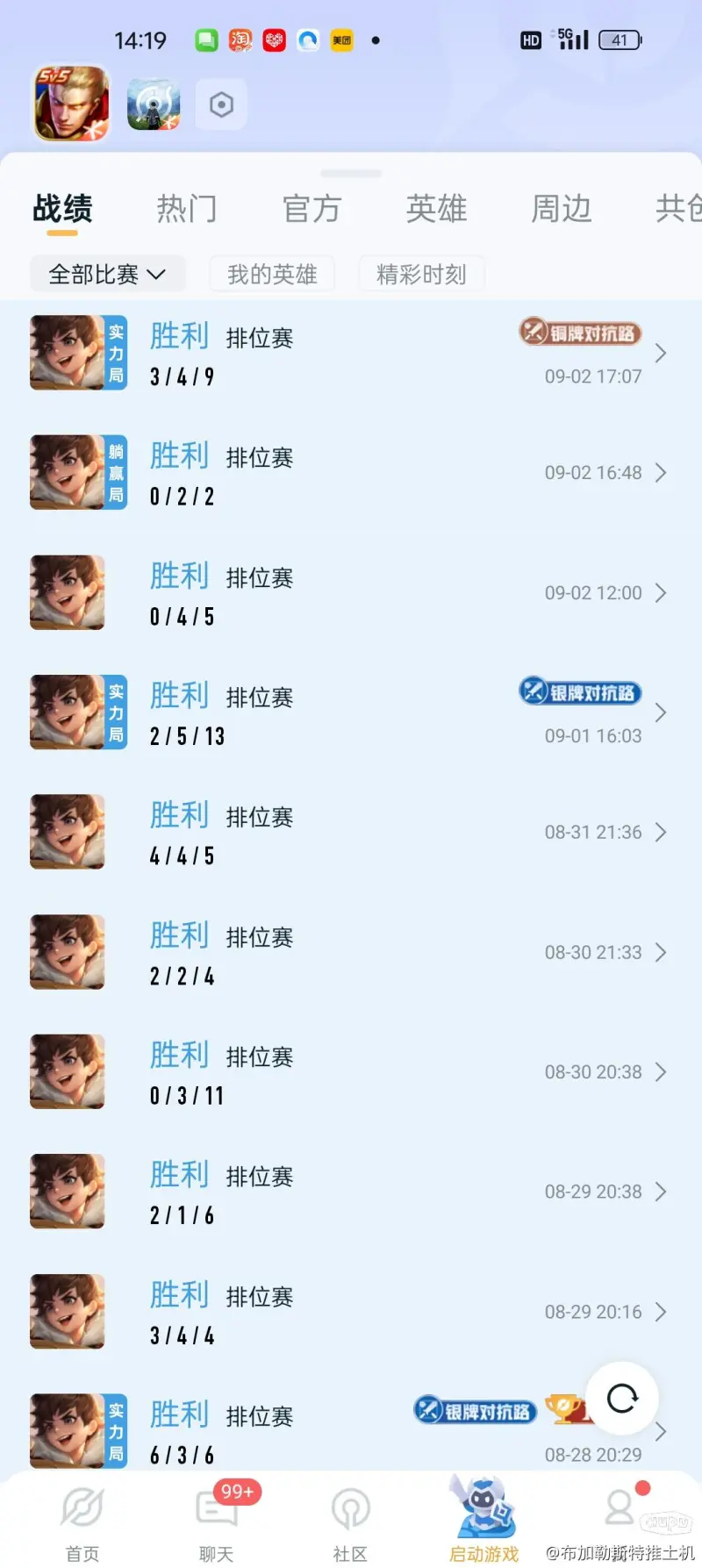This screenshot has width=702, height=1568.
Task: Expand the 09-02 17:07 match via its chevron
Action: [663, 353]
